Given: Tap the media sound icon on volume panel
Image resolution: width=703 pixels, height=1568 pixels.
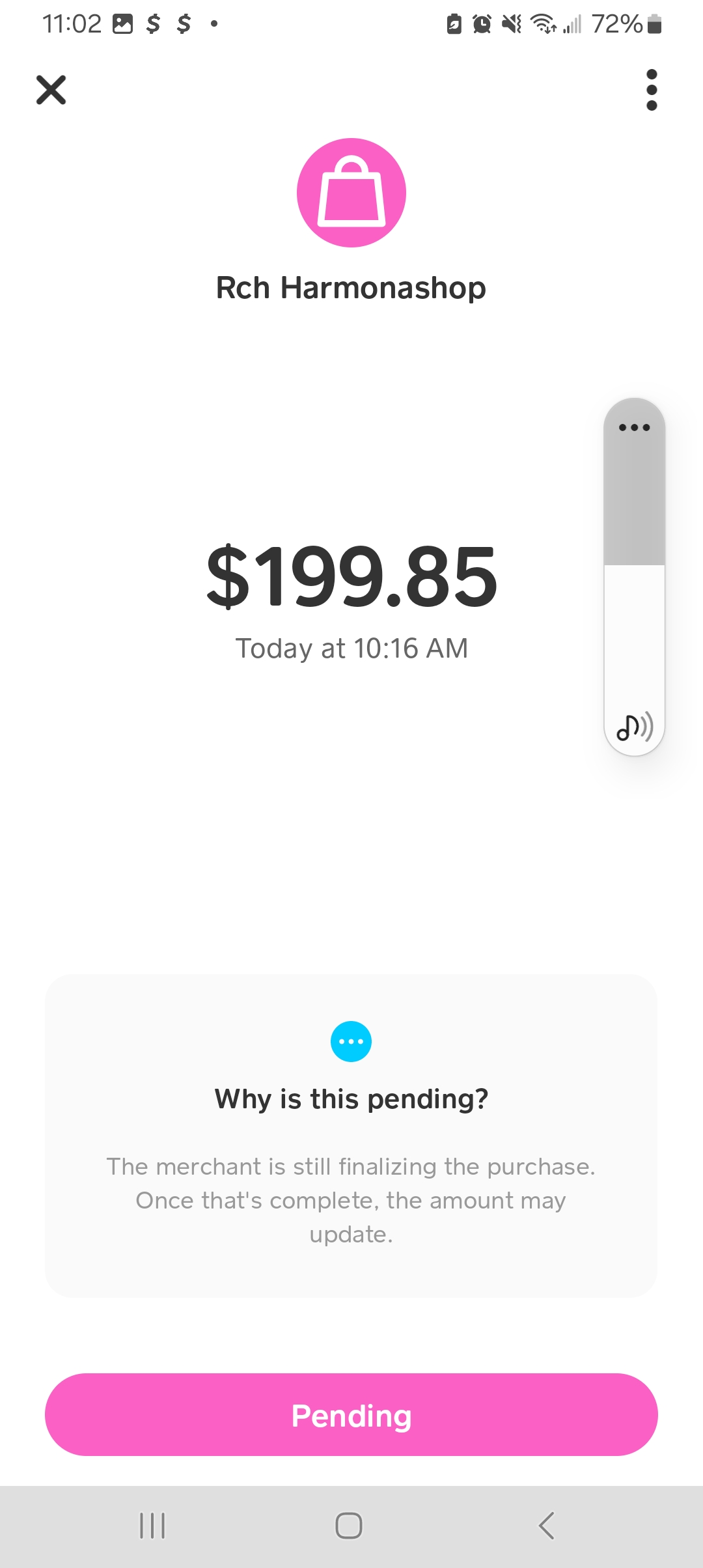Looking at the screenshot, I should click(x=634, y=727).
